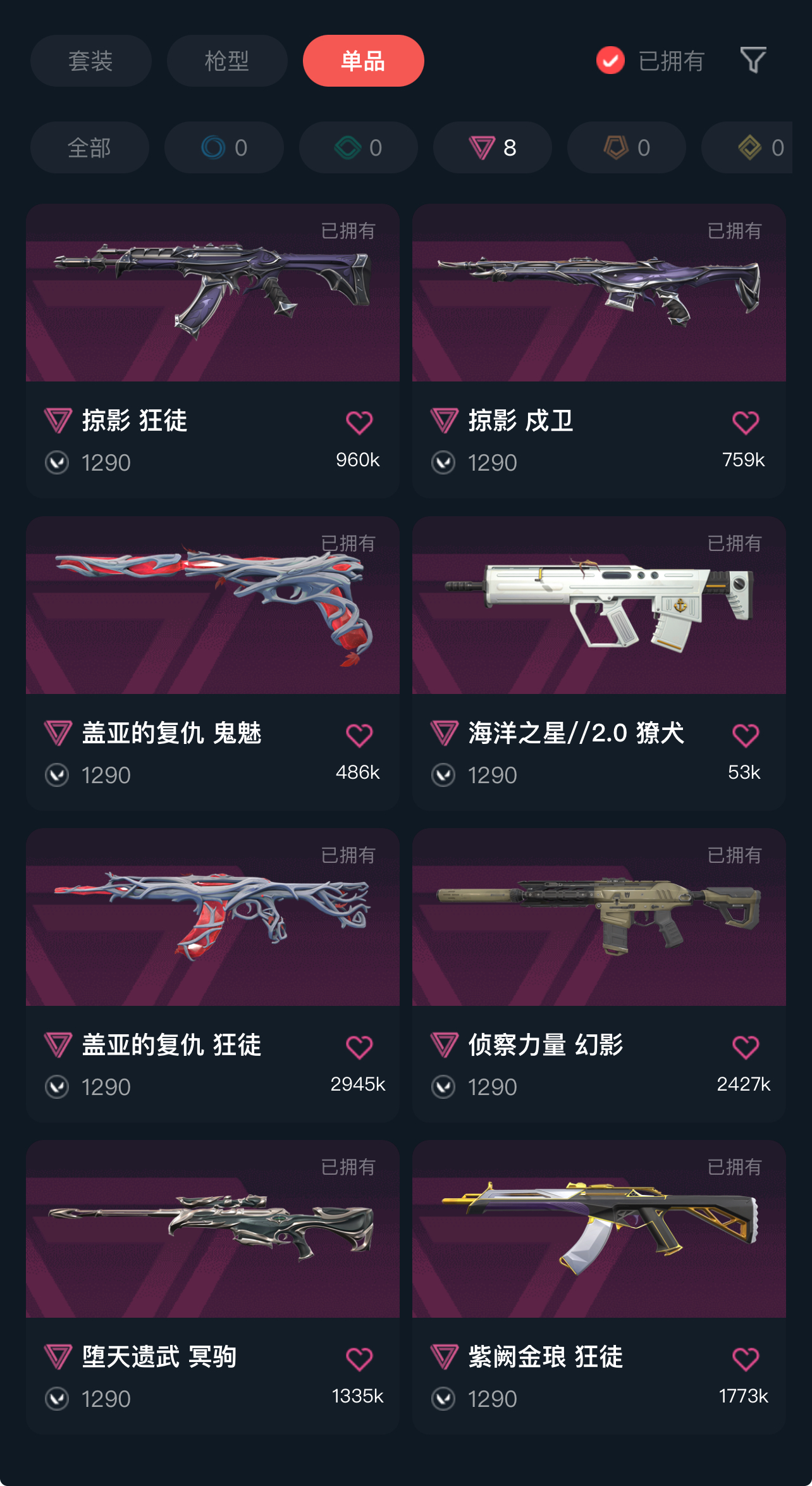
Task: Like the 紫阙金琅 狂徒 skin
Action: pyautogui.click(x=745, y=1359)
